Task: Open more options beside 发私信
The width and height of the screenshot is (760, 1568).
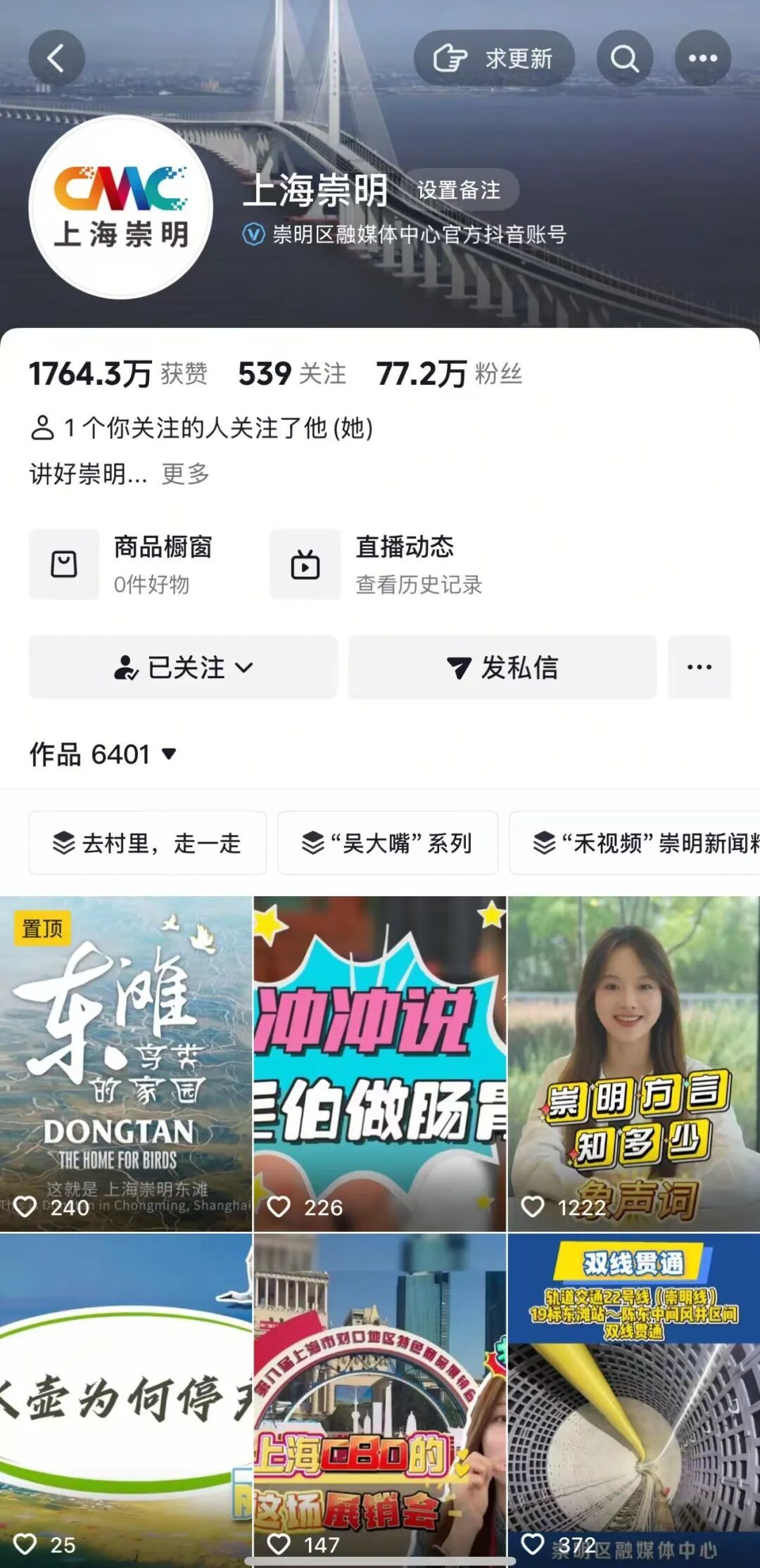Action: click(x=699, y=667)
